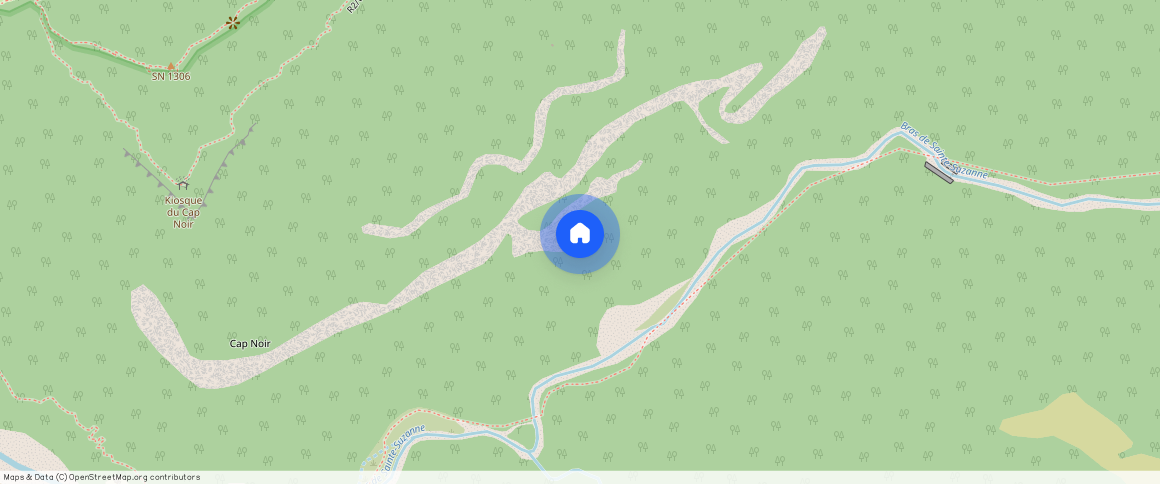Tap the blue home location marker
This screenshot has width=1160, height=484.
[x=580, y=234]
